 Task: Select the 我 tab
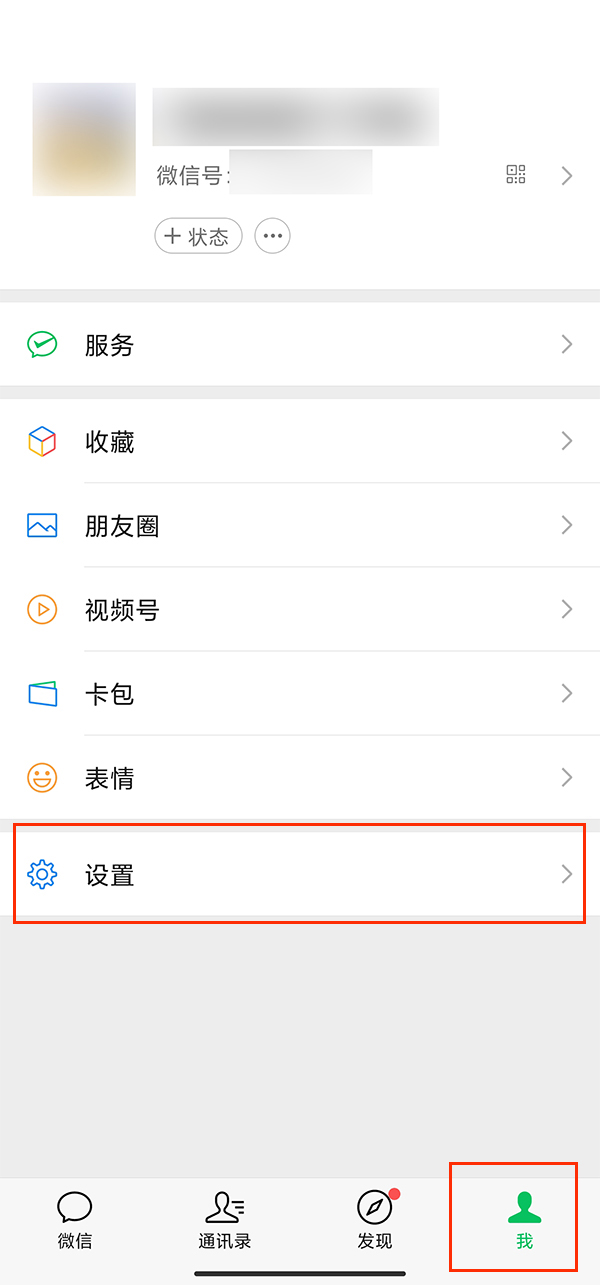tap(524, 1221)
